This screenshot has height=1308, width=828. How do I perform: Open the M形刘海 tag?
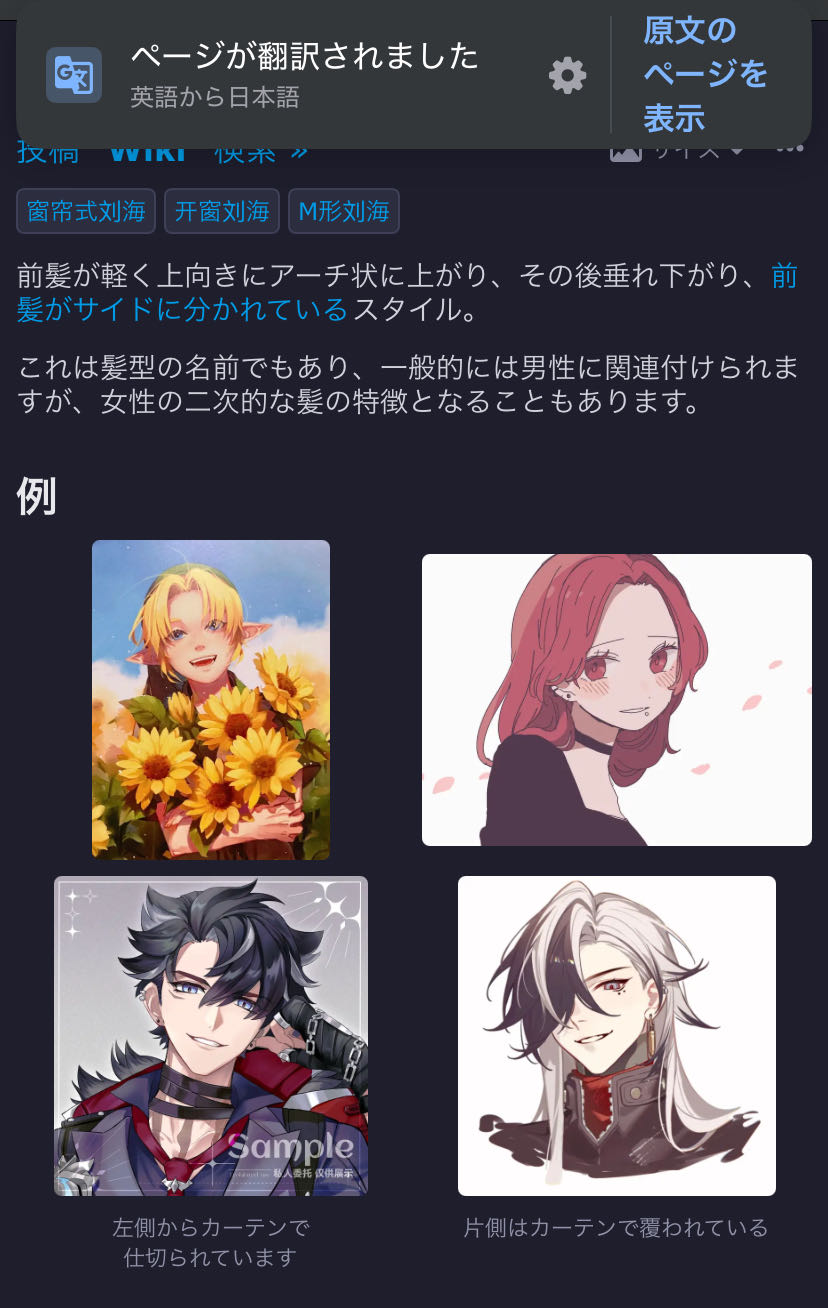point(344,211)
